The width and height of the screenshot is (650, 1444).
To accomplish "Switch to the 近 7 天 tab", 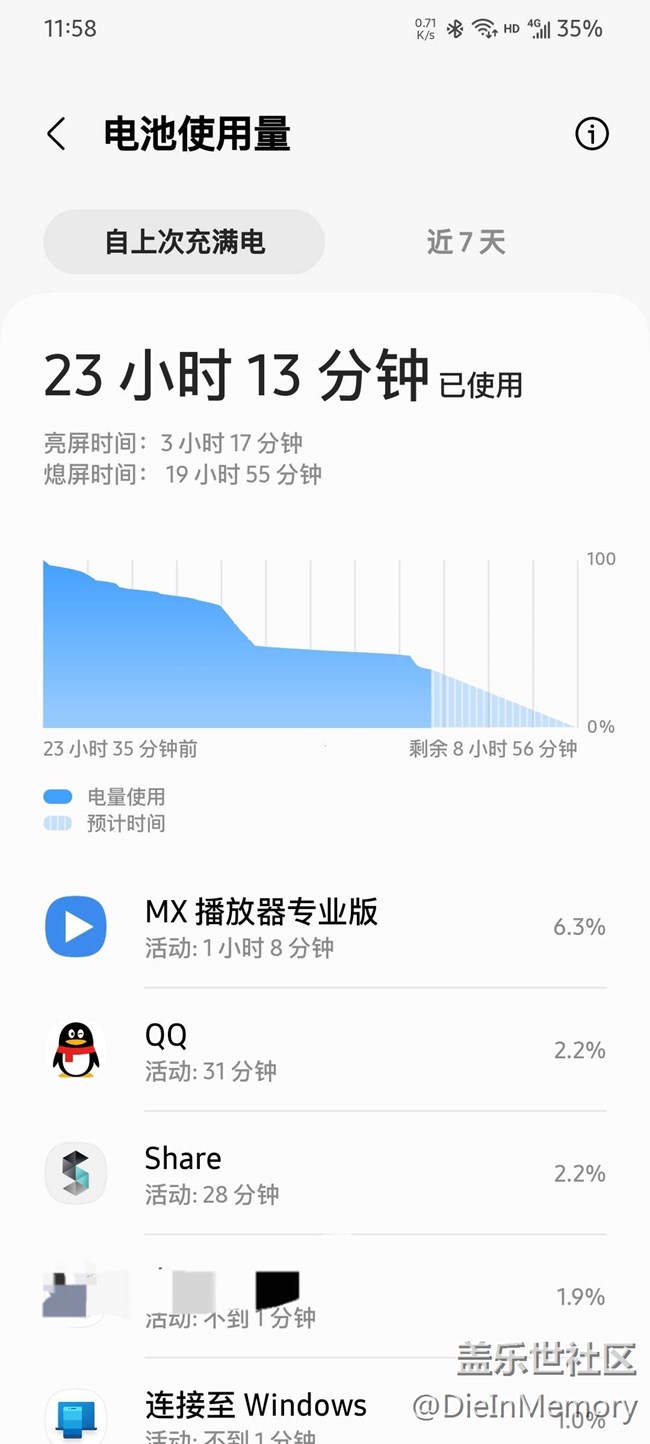I will (466, 242).
